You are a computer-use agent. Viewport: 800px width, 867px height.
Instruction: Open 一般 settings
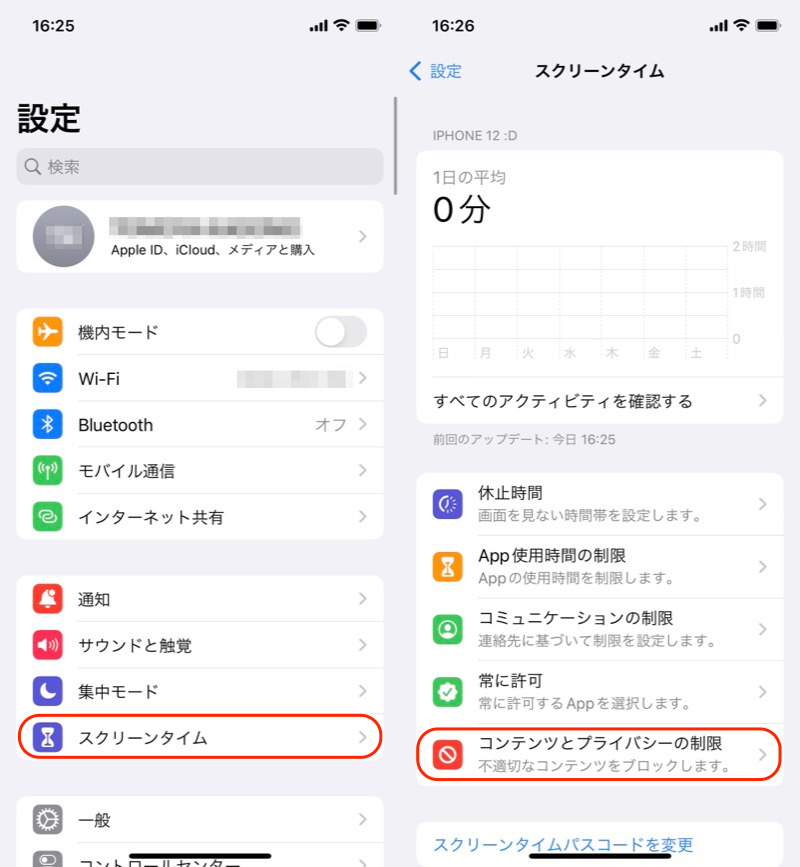pyautogui.click(x=200, y=820)
